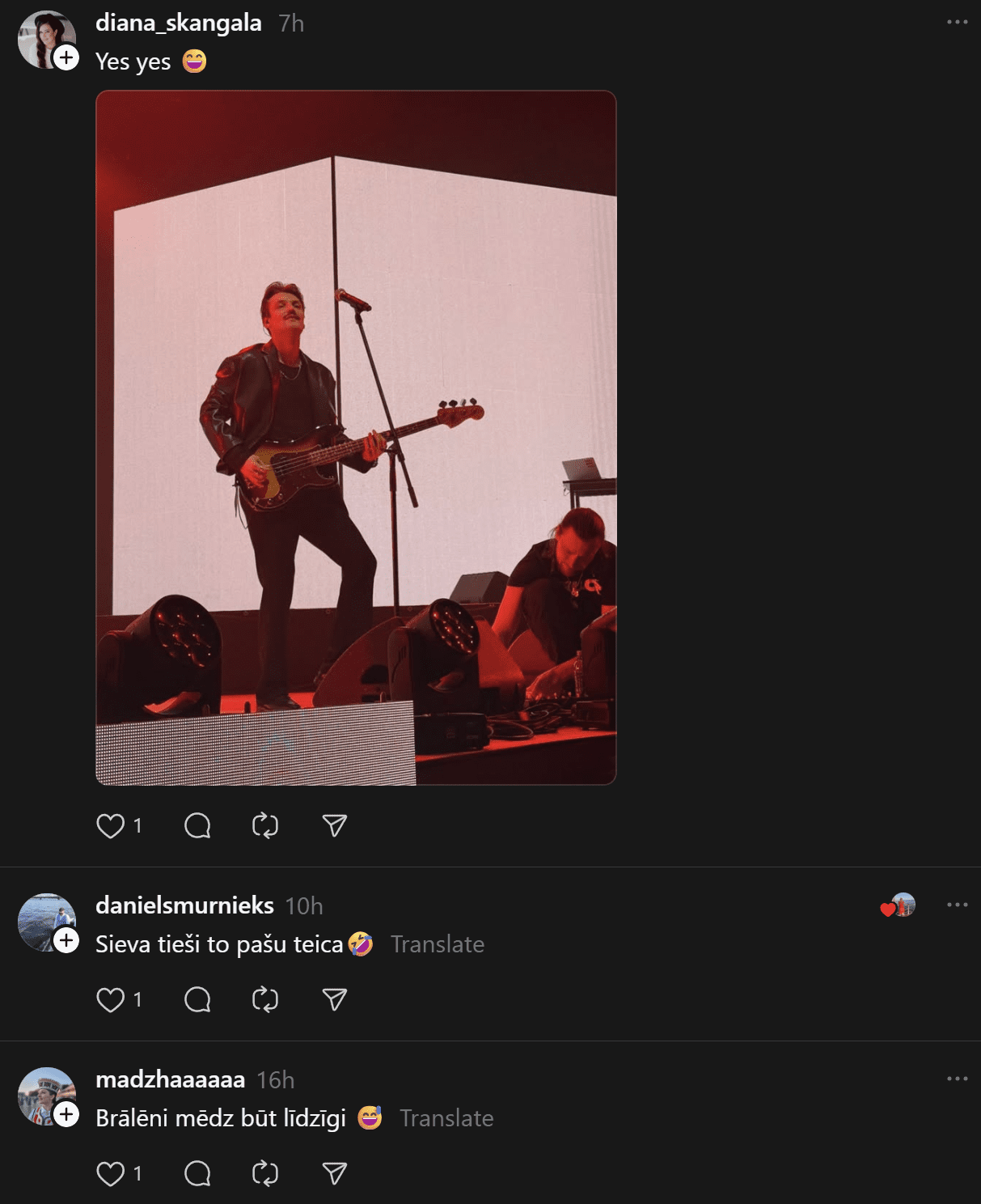Screen dimensions: 981x1204
Task: Reply to diana_skangala's post
Action: pyautogui.click(x=197, y=826)
